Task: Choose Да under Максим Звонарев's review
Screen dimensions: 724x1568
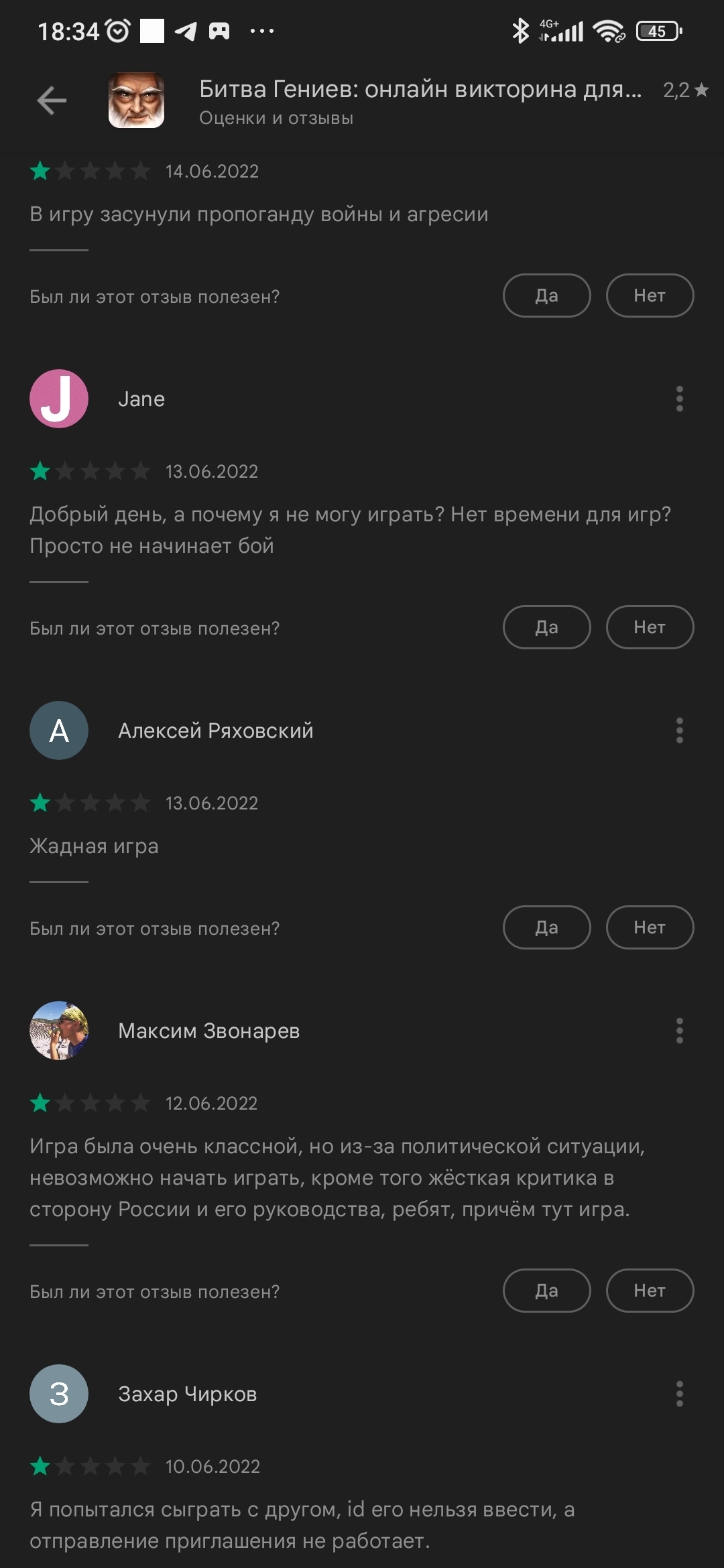Action: tap(546, 1291)
